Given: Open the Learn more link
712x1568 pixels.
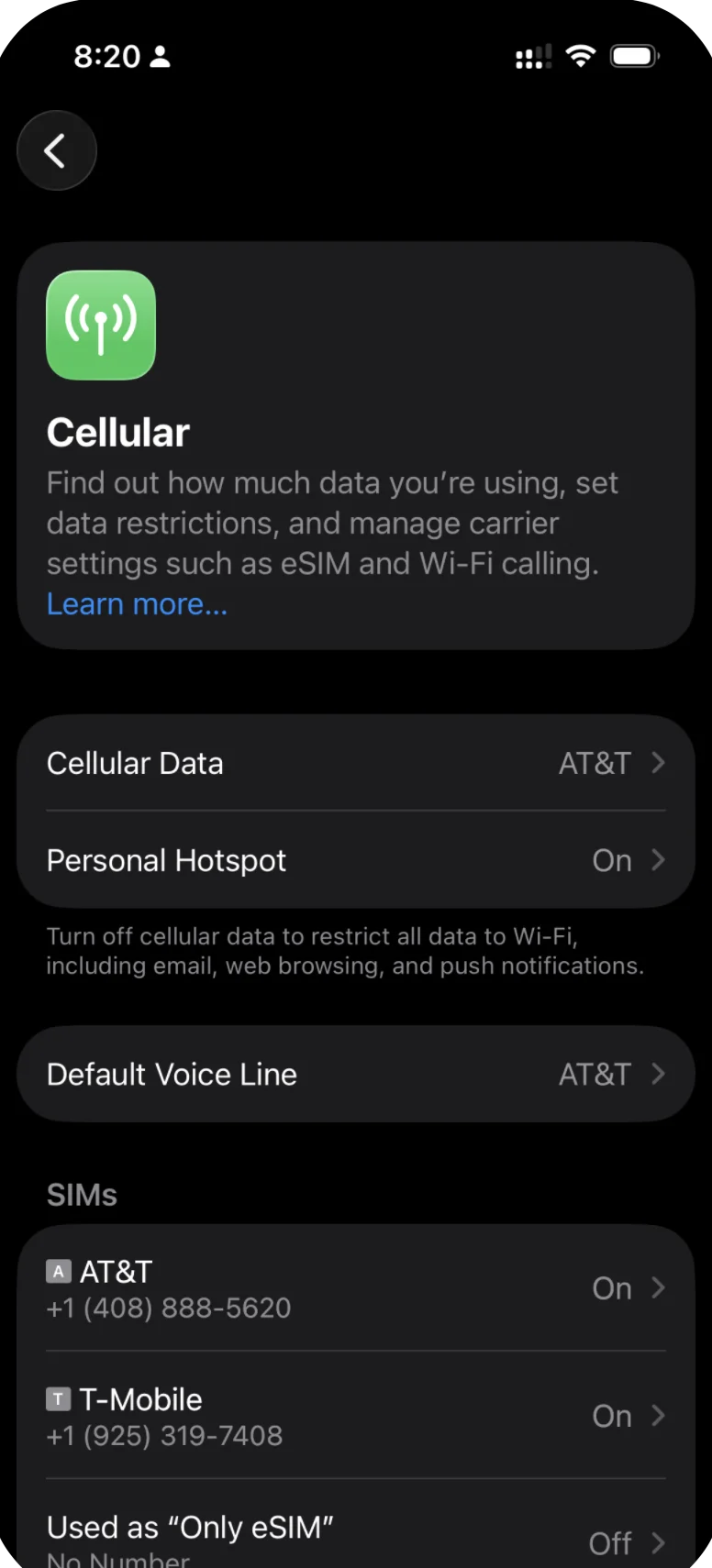Looking at the screenshot, I should [136, 603].
